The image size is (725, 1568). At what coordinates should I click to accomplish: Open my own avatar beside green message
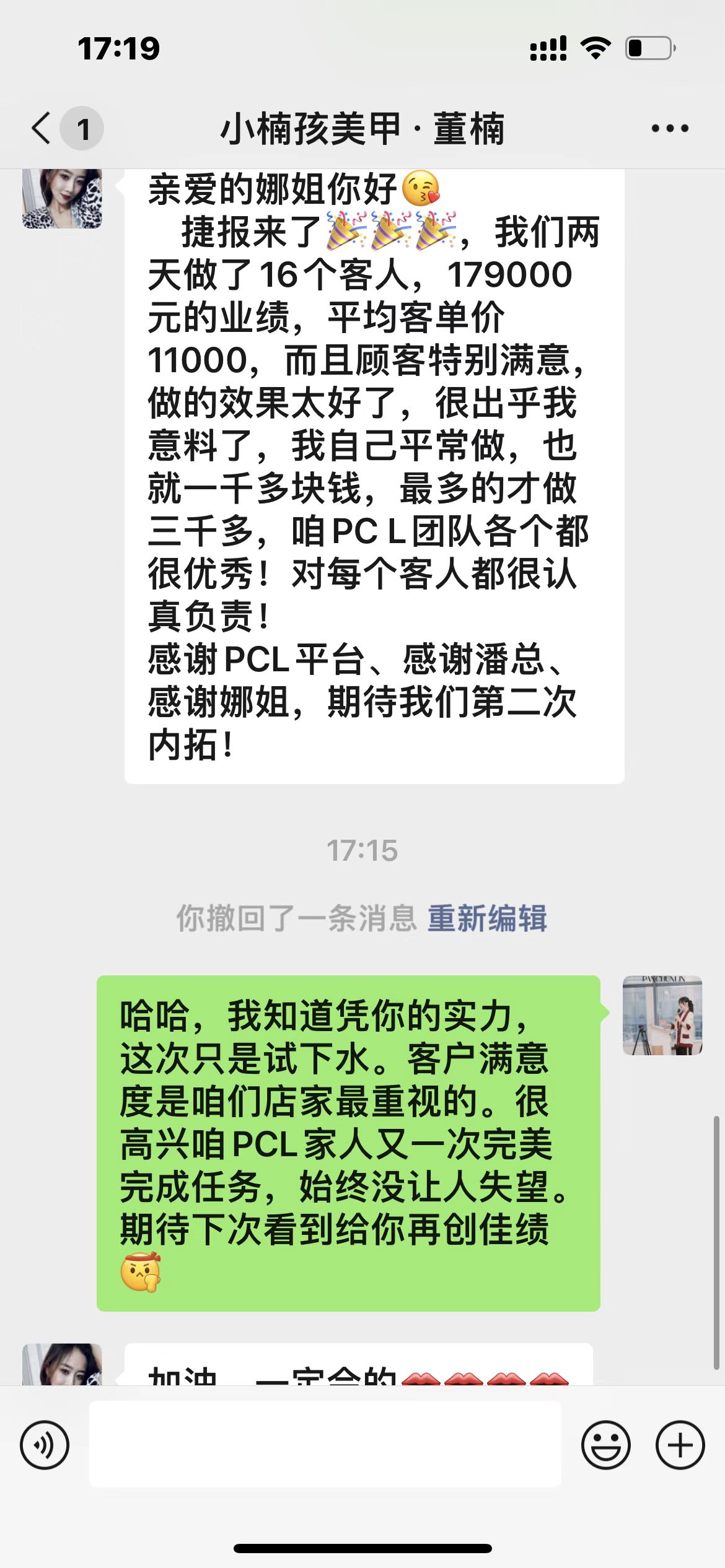pyautogui.click(x=662, y=1016)
